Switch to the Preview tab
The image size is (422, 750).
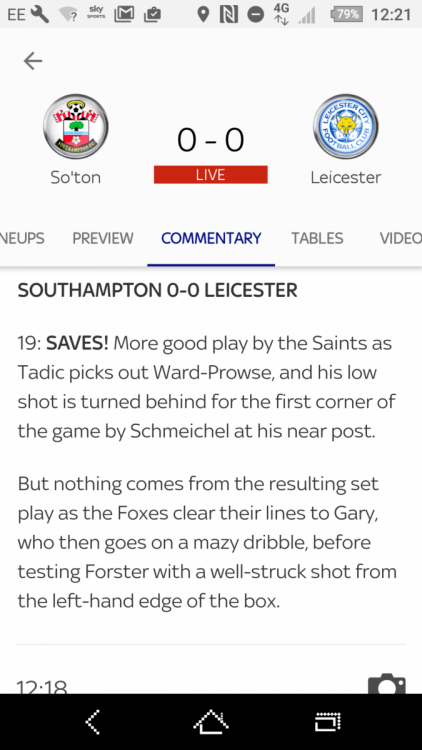pyautogui.click(x=103, y=238)
